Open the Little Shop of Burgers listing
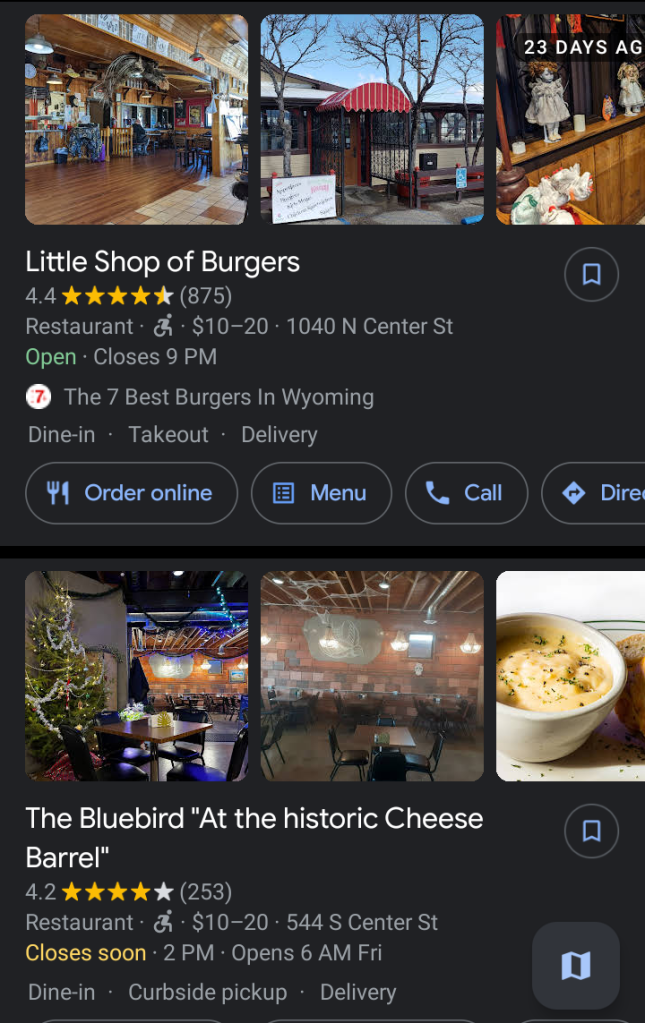The image size is (645, 1023). (x=162, y=262)
